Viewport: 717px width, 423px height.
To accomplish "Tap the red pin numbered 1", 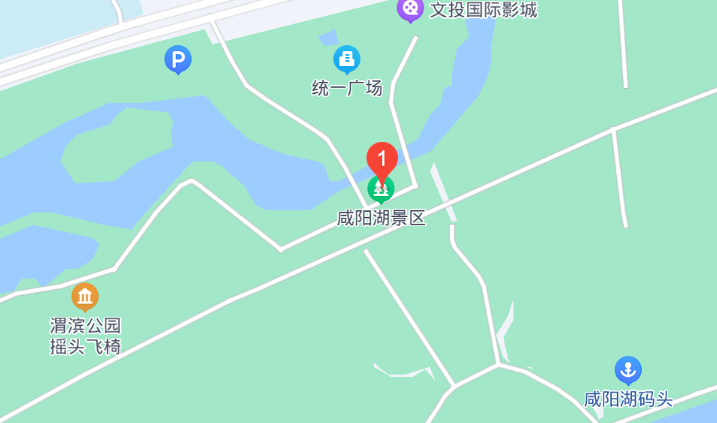I will tap(381, 159).
